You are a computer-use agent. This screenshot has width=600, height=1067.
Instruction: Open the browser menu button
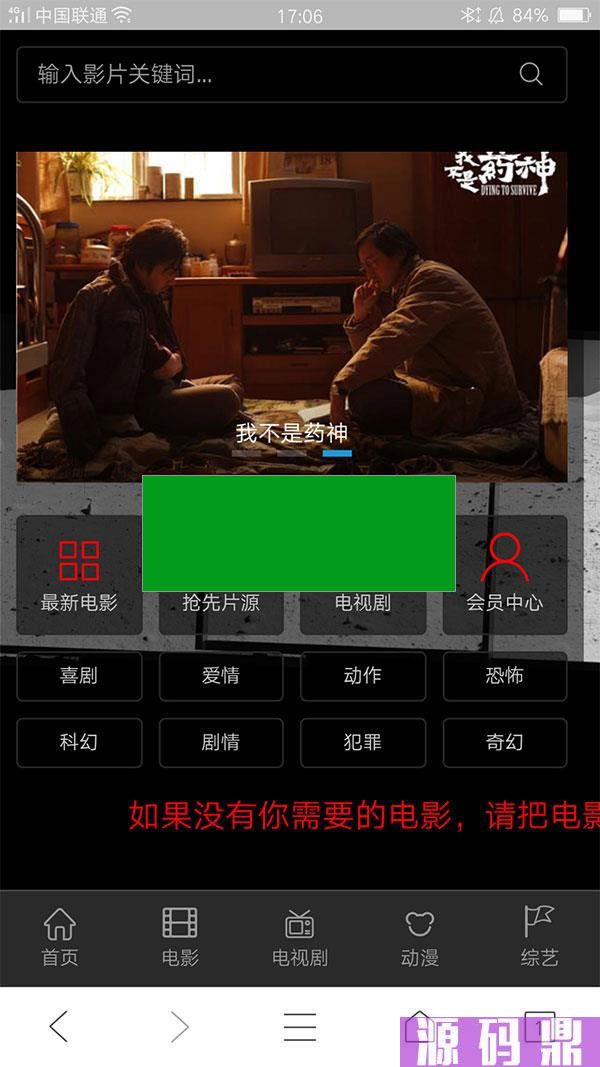point(299,1026)
